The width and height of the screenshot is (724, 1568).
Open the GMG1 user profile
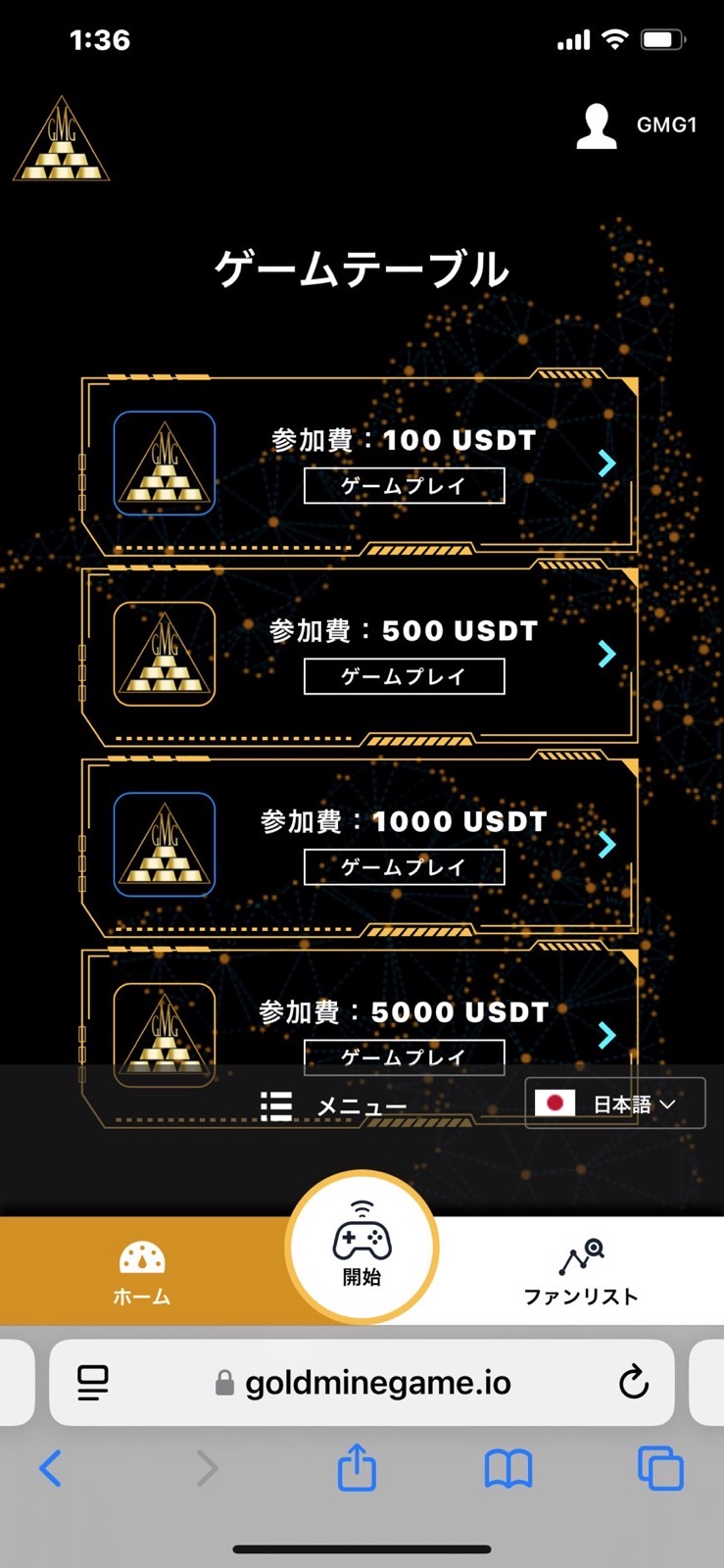[x=637, y=125]
